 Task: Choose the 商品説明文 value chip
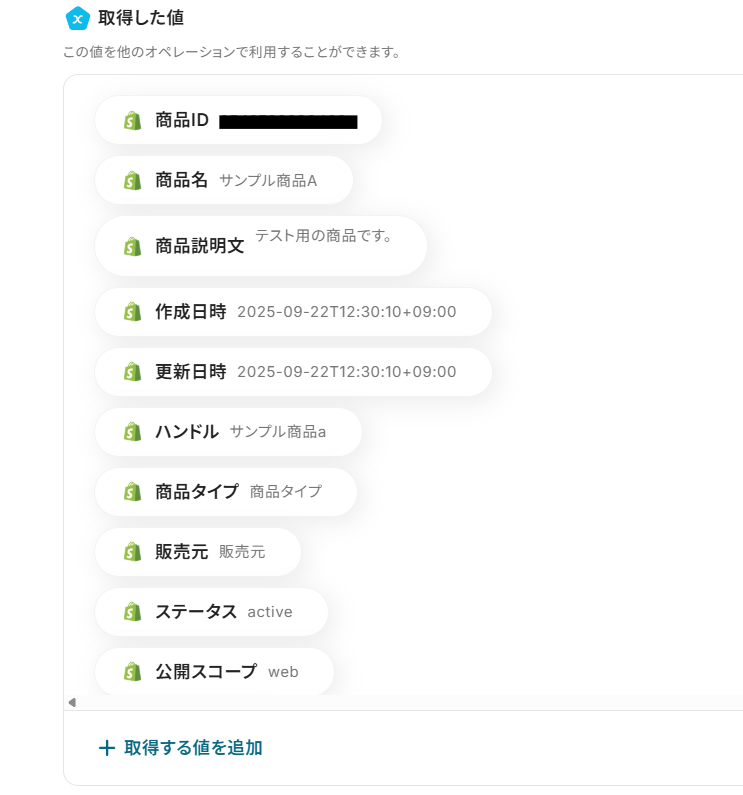click(x=260, y=246)
